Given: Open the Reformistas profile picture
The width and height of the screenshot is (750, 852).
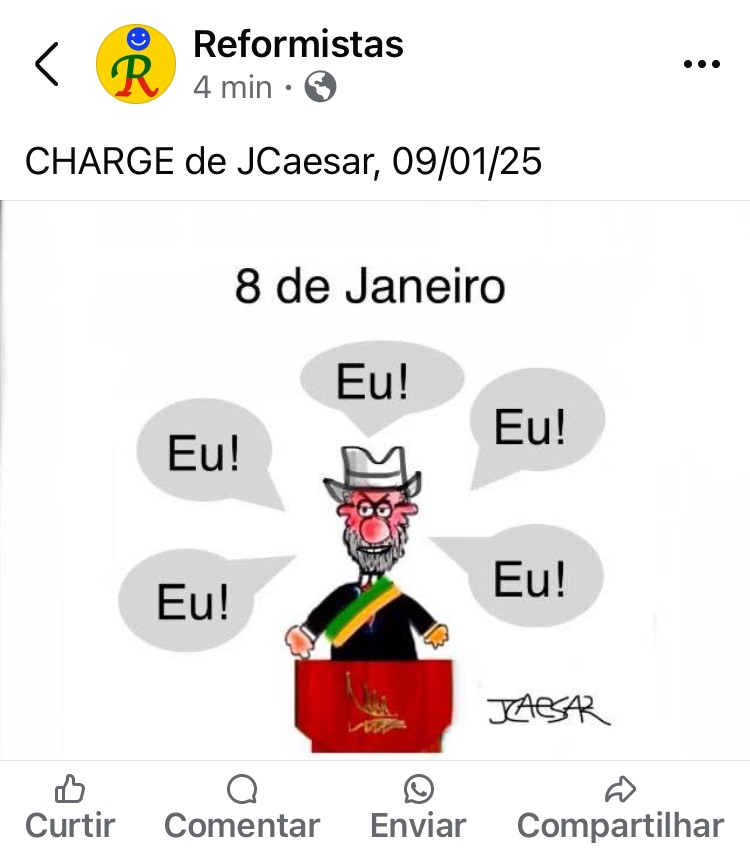Looking at the screenshot, I should click(x=135, y=64).
